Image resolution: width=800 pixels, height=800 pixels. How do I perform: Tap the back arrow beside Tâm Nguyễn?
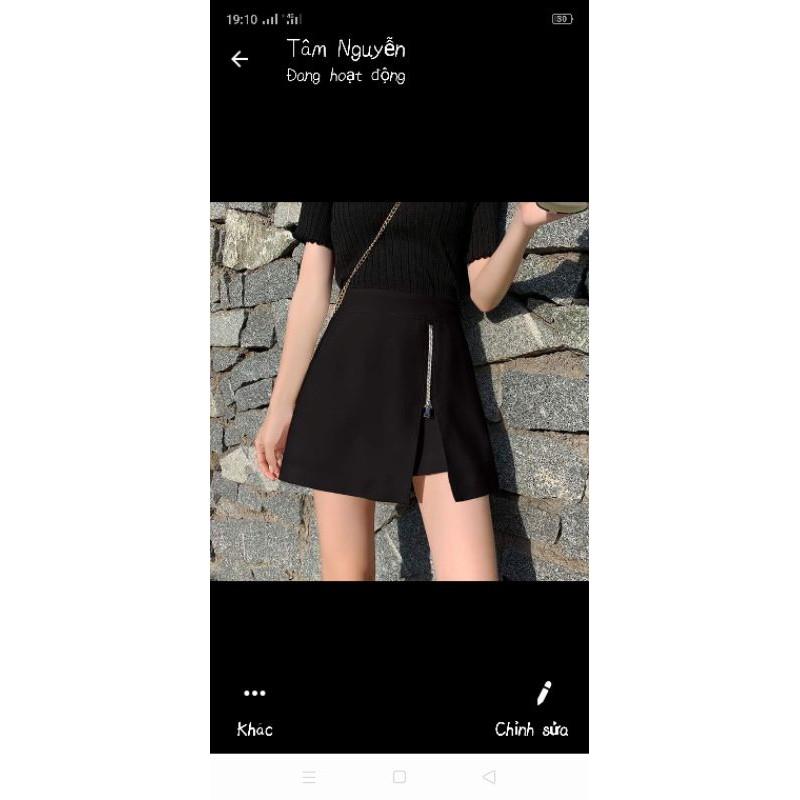[x=239, y=59]
